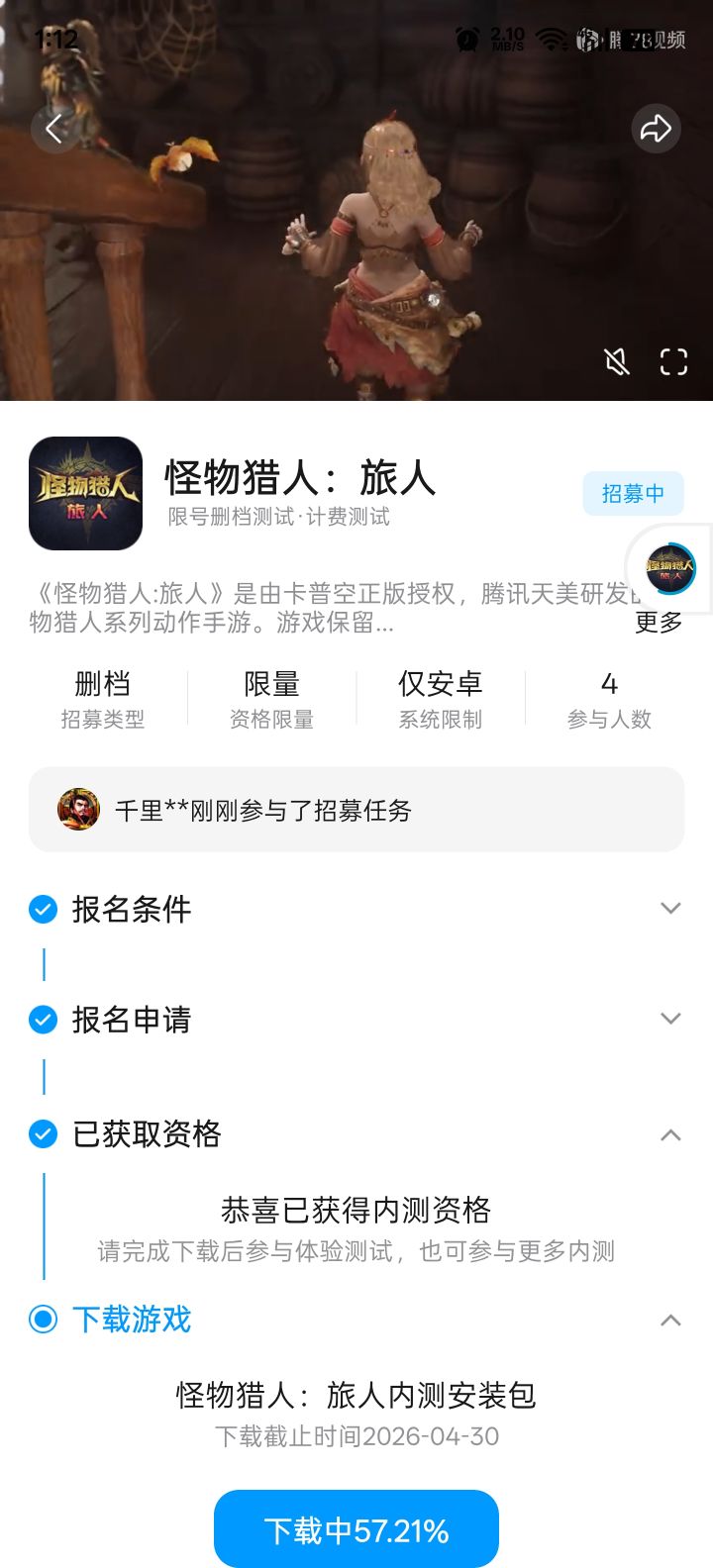Tap the completed check for 报名申请

tap(43, 1019)
